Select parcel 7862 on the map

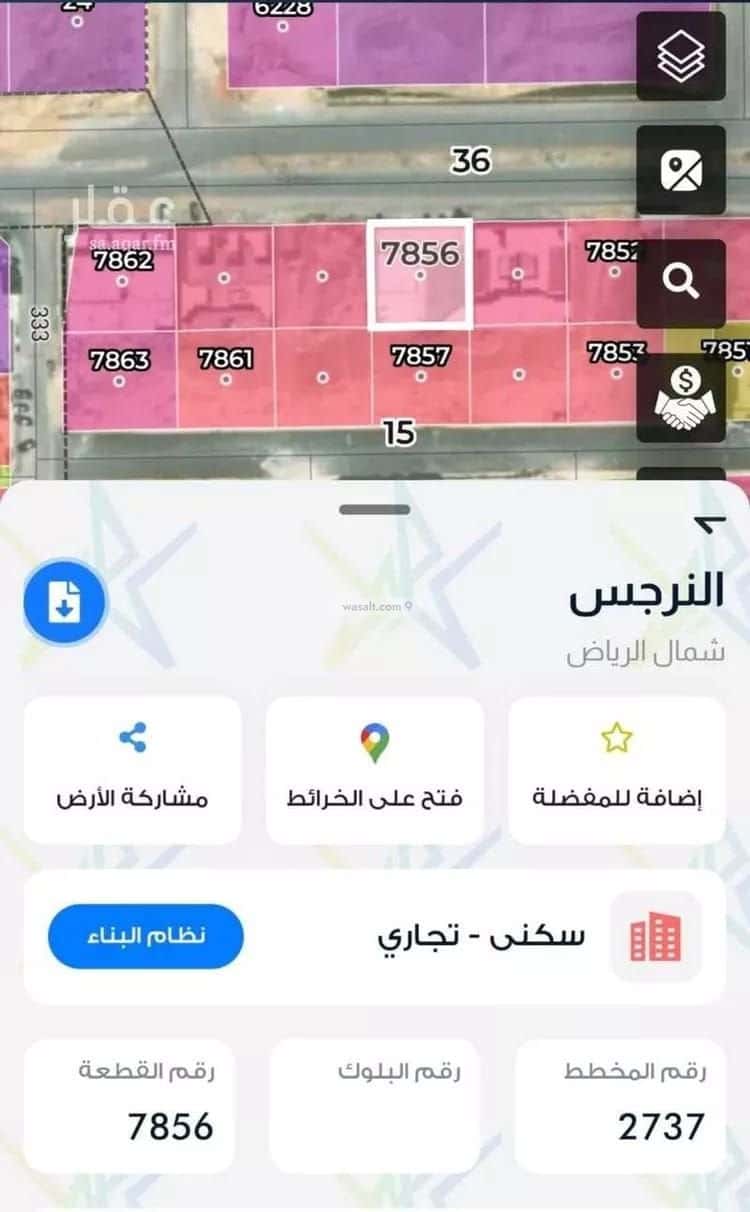pyautogui.click(x=122, y=280)
